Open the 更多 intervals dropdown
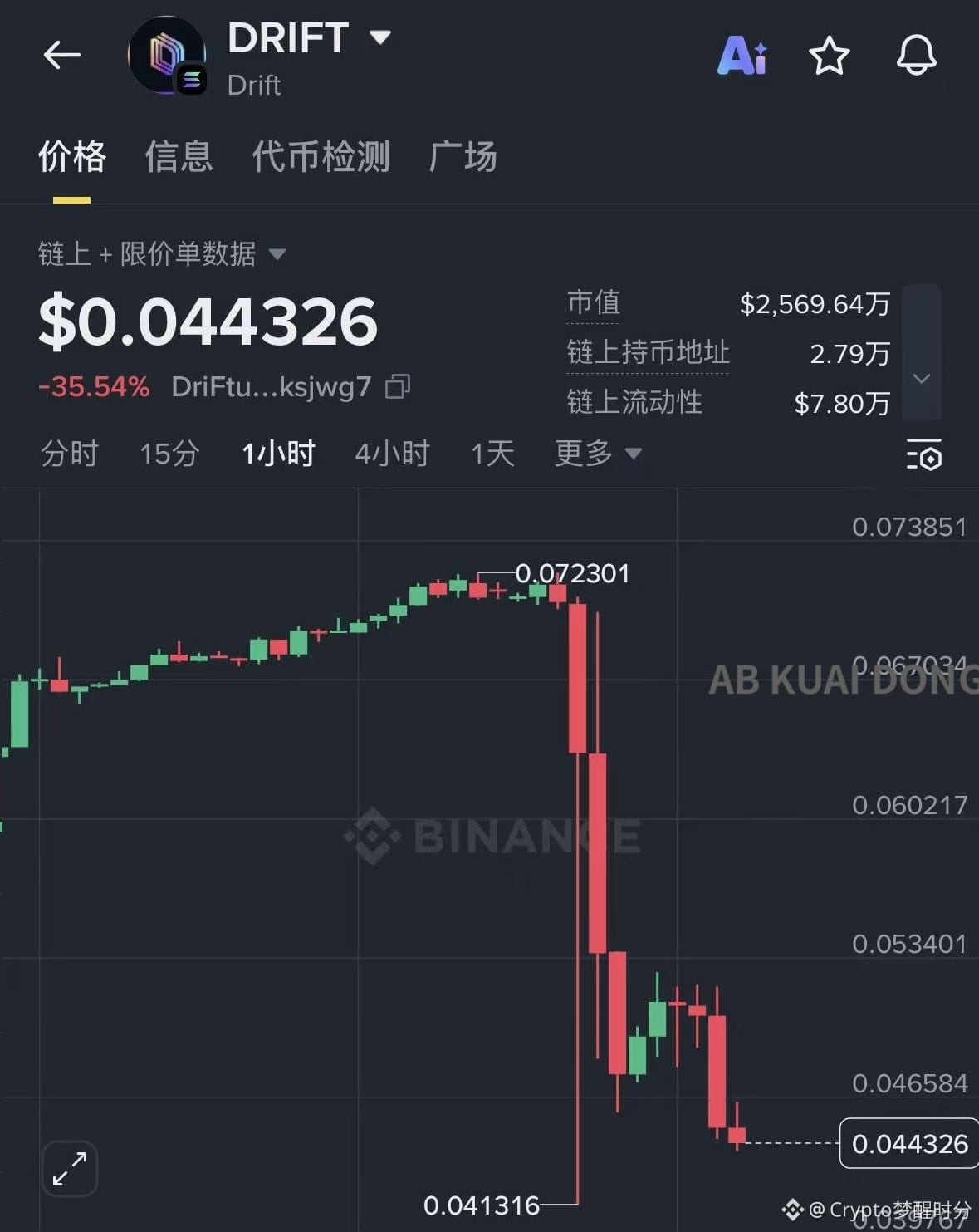Screen dimensions: 979x1232 598,454
